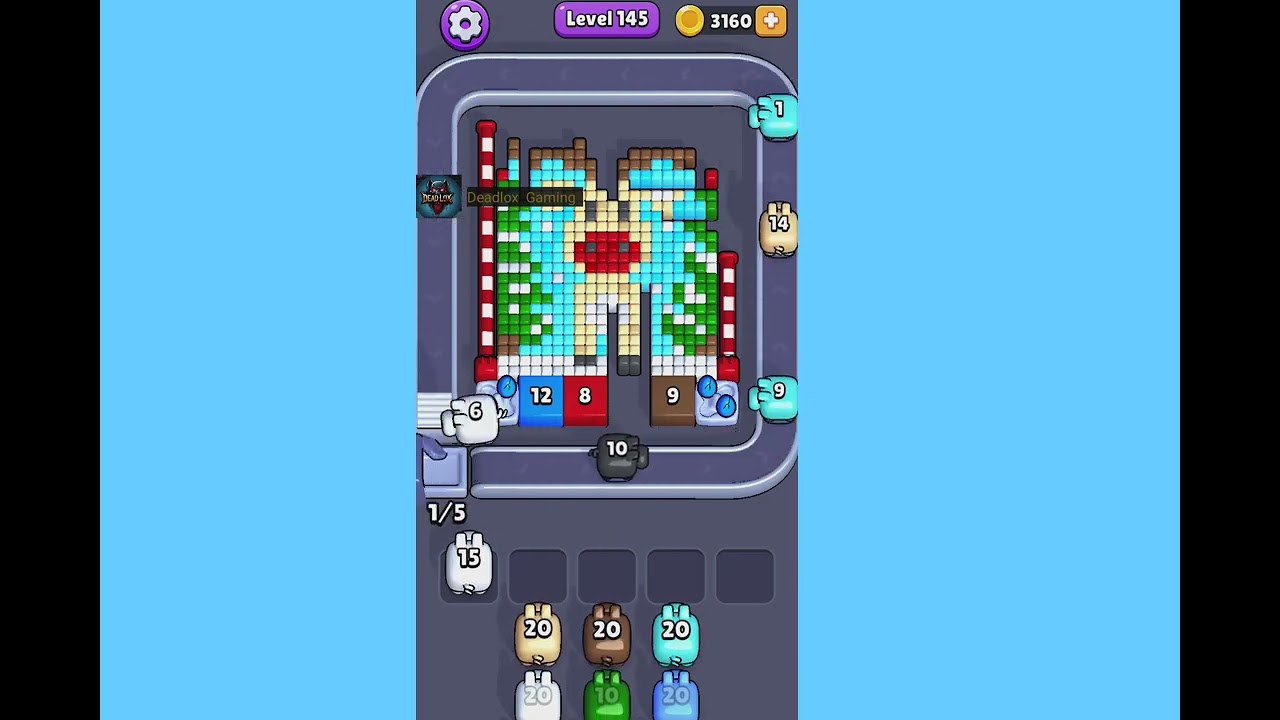Screen dimensions: 1280x720
Task: Add more coins with plus button
Action: pos(771,21)
